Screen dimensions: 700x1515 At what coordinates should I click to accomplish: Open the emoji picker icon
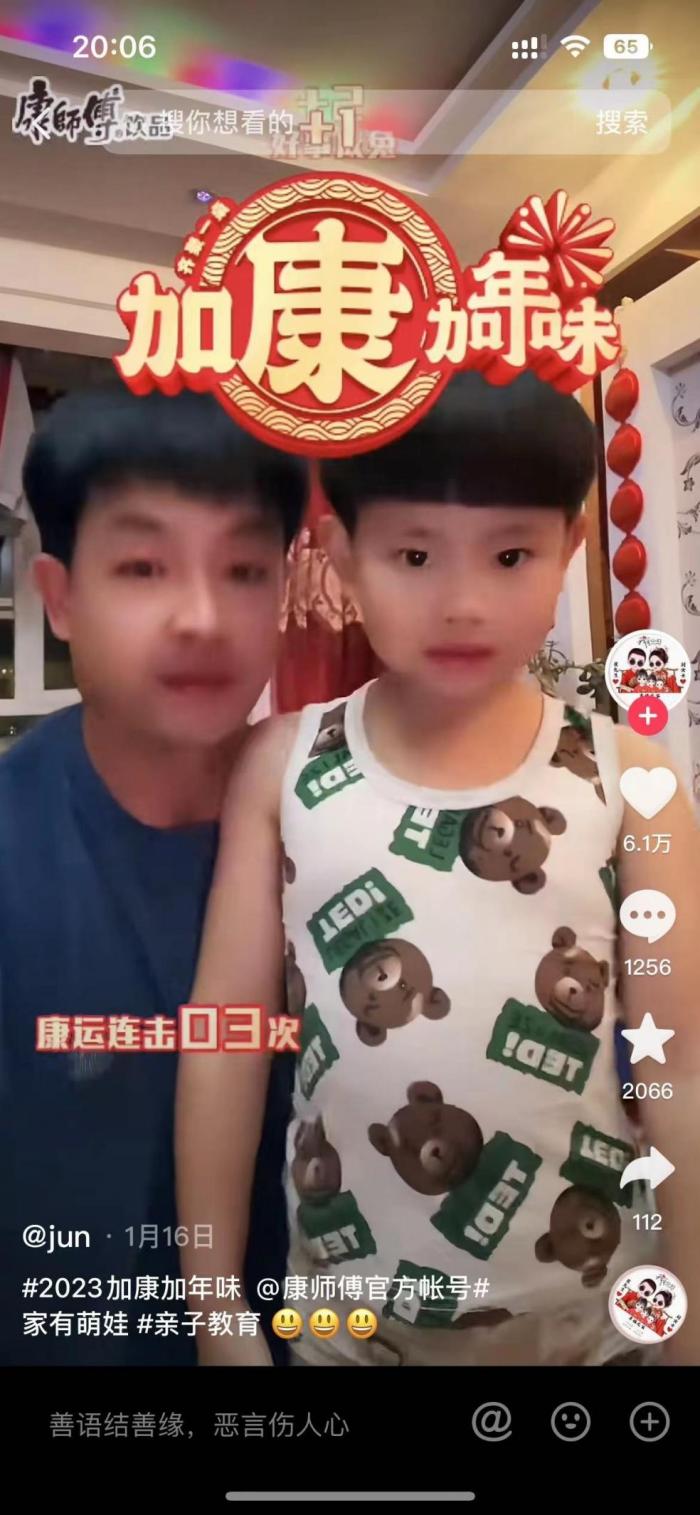pos(571,1421)
